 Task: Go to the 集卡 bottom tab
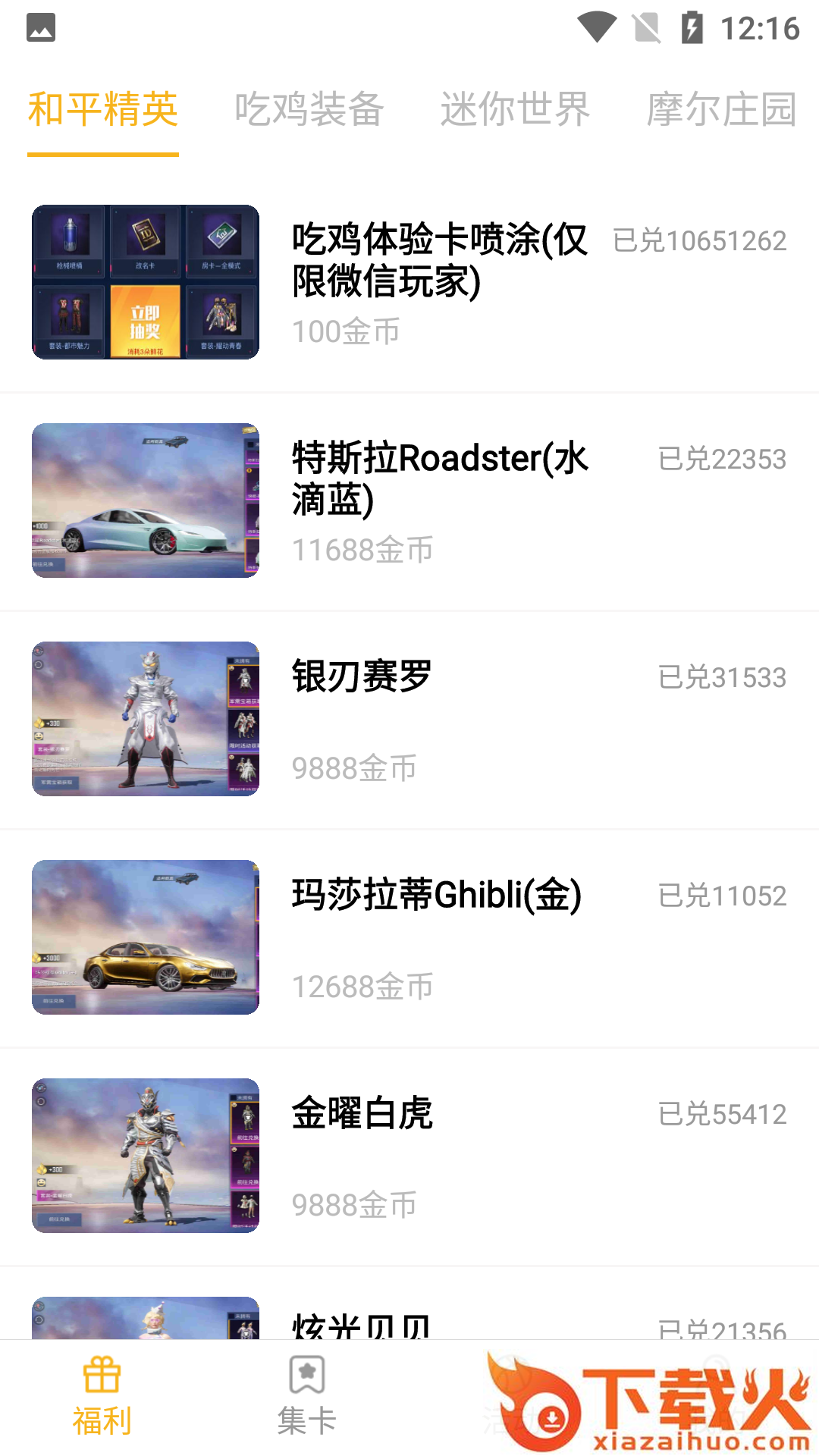pyautogui.click(x=306, y=1397)
